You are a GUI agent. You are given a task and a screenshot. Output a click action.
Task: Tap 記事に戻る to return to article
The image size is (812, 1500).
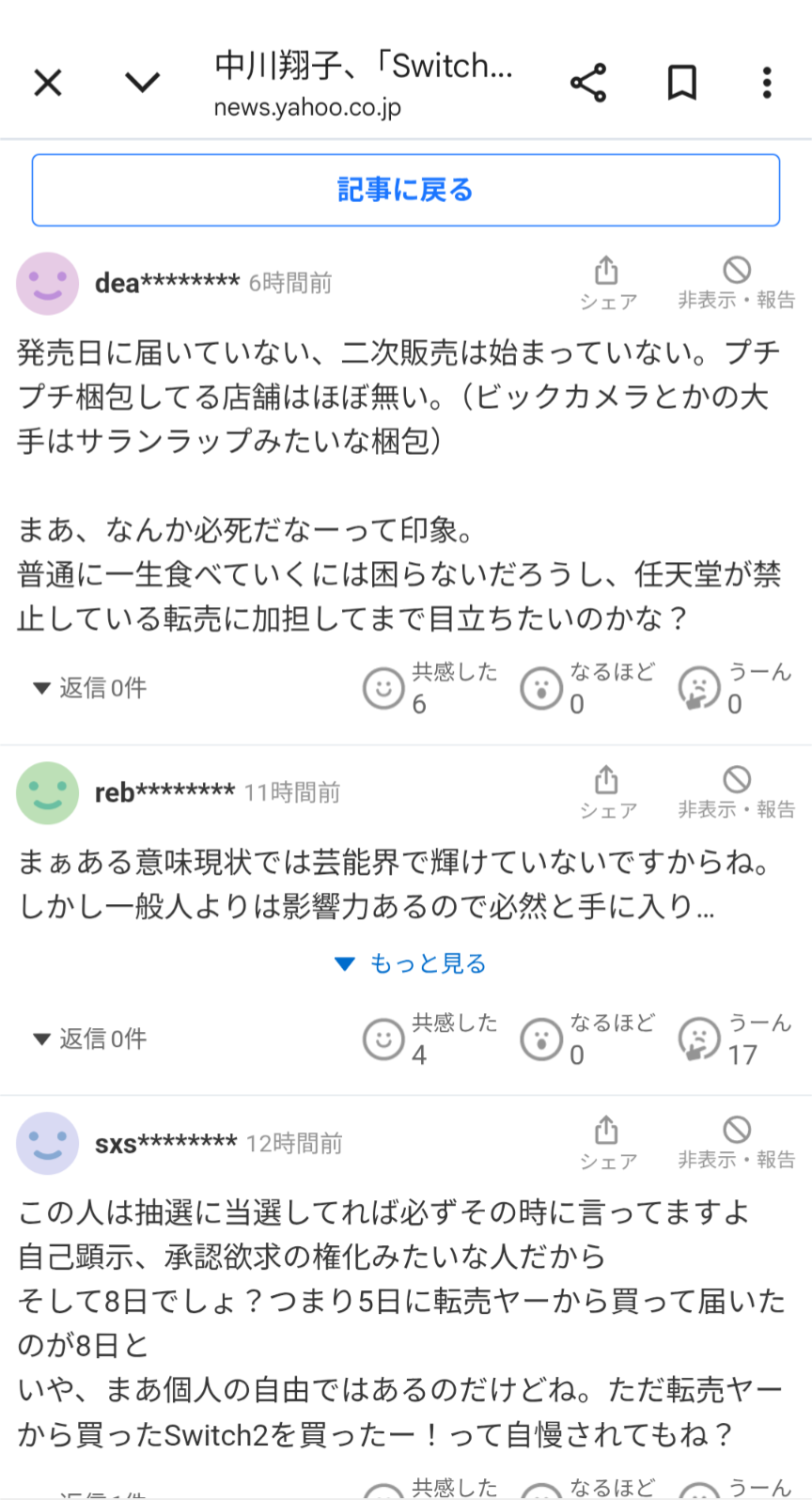coord(406,190)
